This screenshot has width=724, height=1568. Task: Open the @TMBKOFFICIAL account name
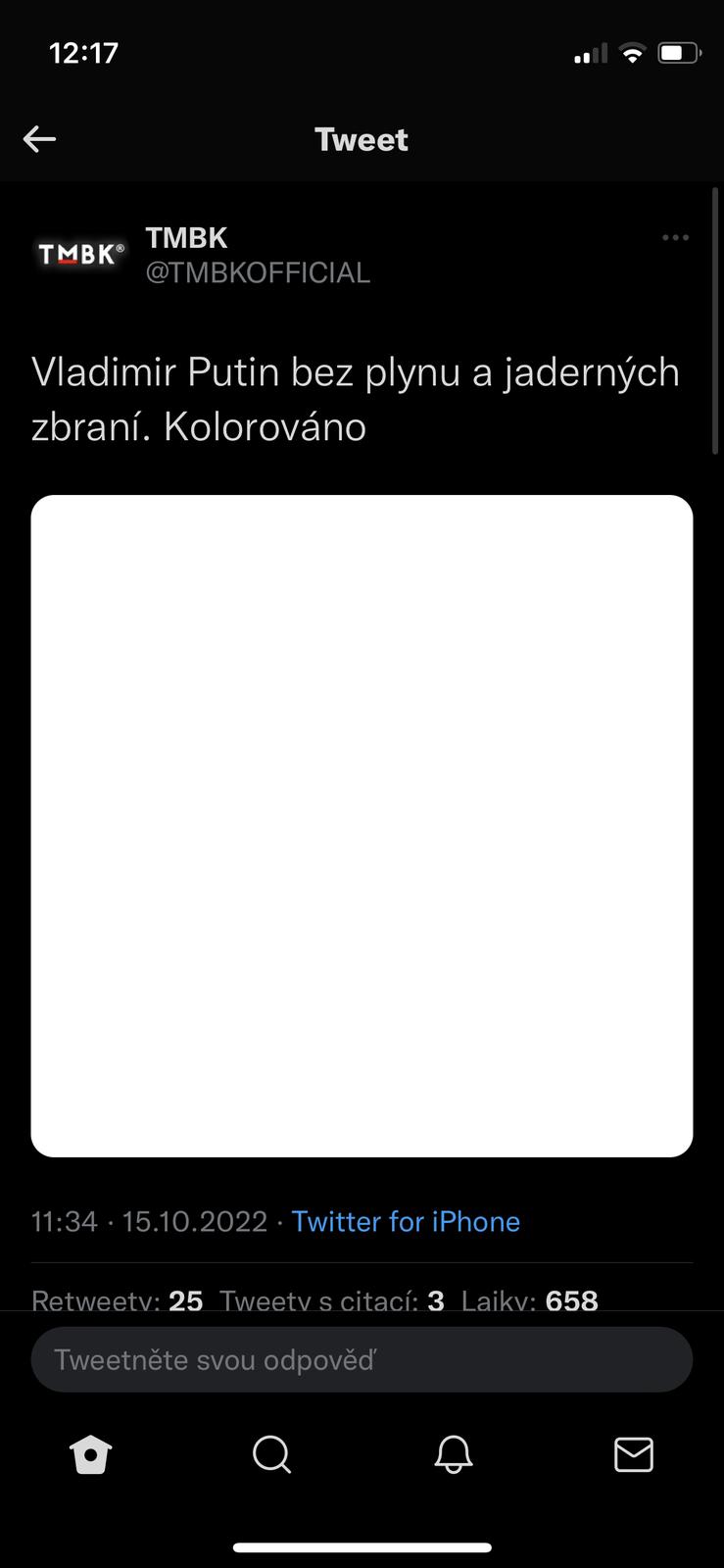coord(258,272)
